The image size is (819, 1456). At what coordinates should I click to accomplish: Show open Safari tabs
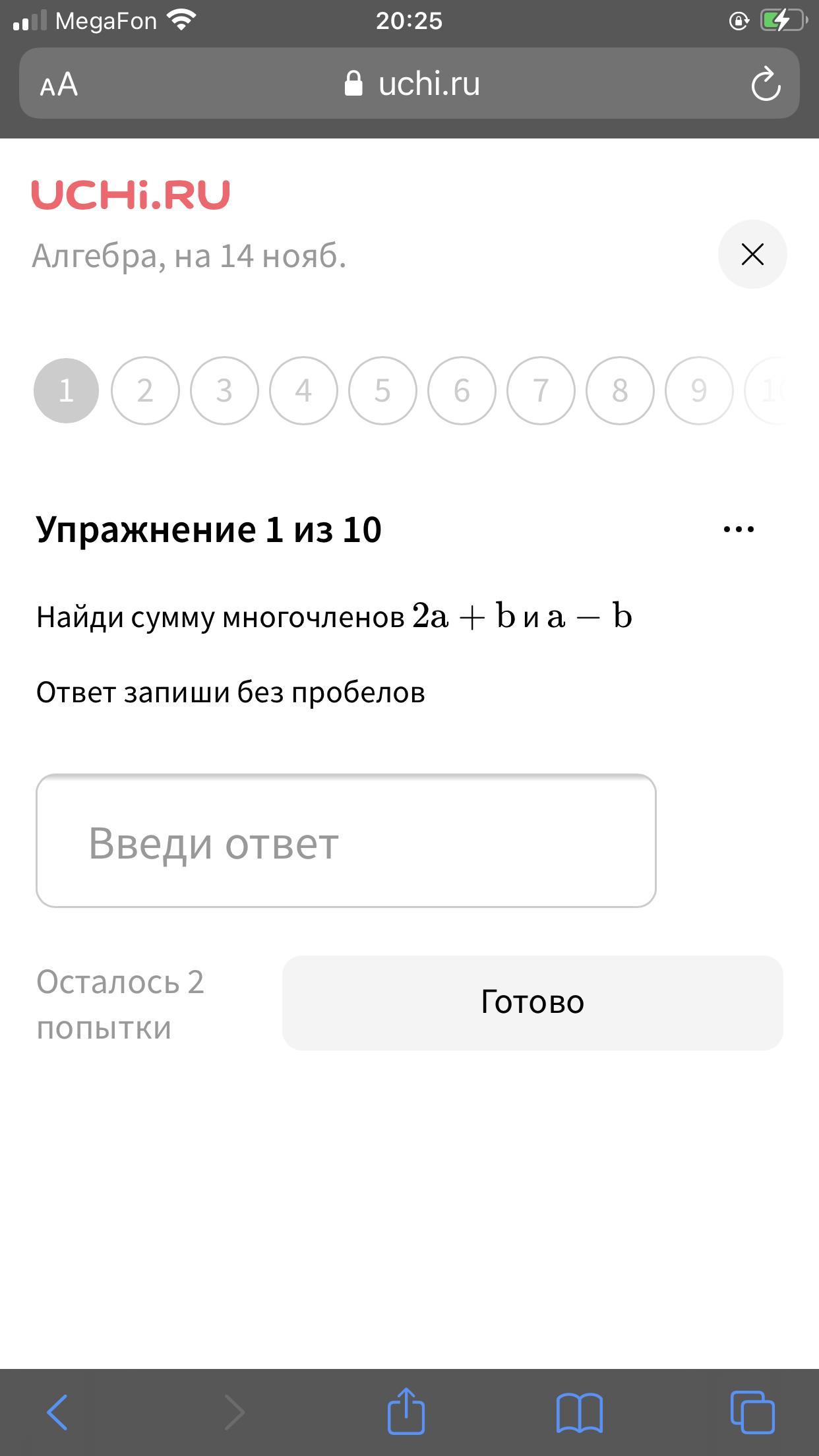[752, 1412]
